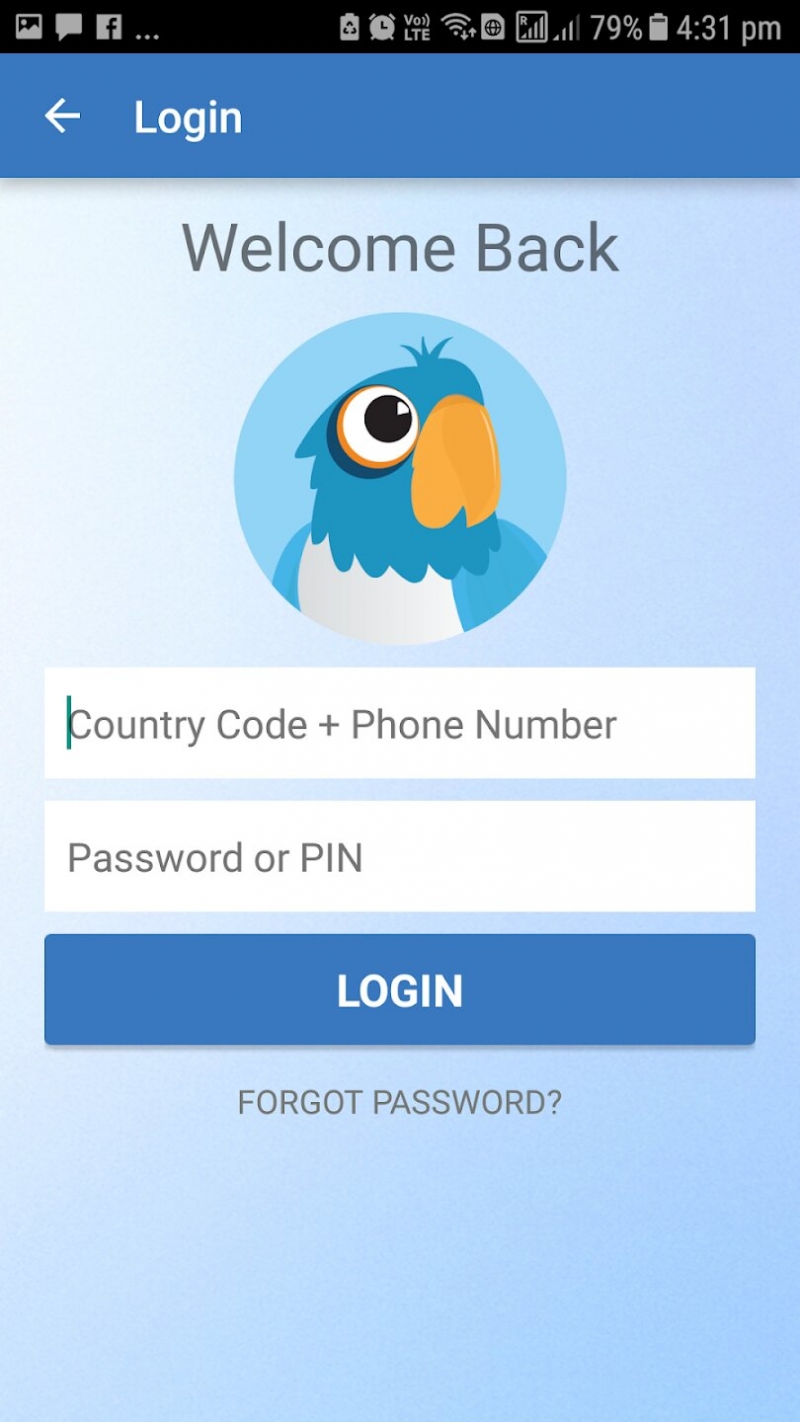The width and height of the screenshot is (800, 1422).
Task: Go back using the arrow icon
Action: coord(62,116)
